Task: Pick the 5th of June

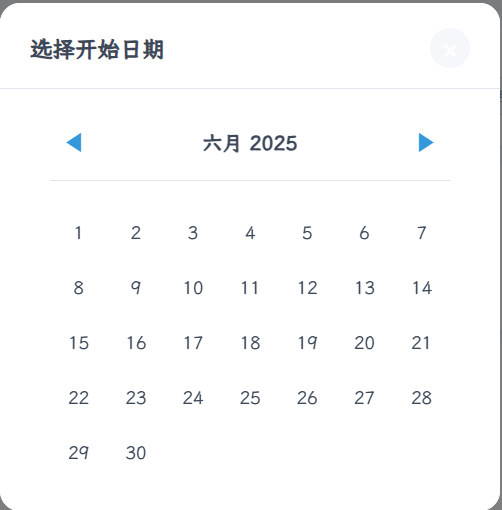Action: 307,233
